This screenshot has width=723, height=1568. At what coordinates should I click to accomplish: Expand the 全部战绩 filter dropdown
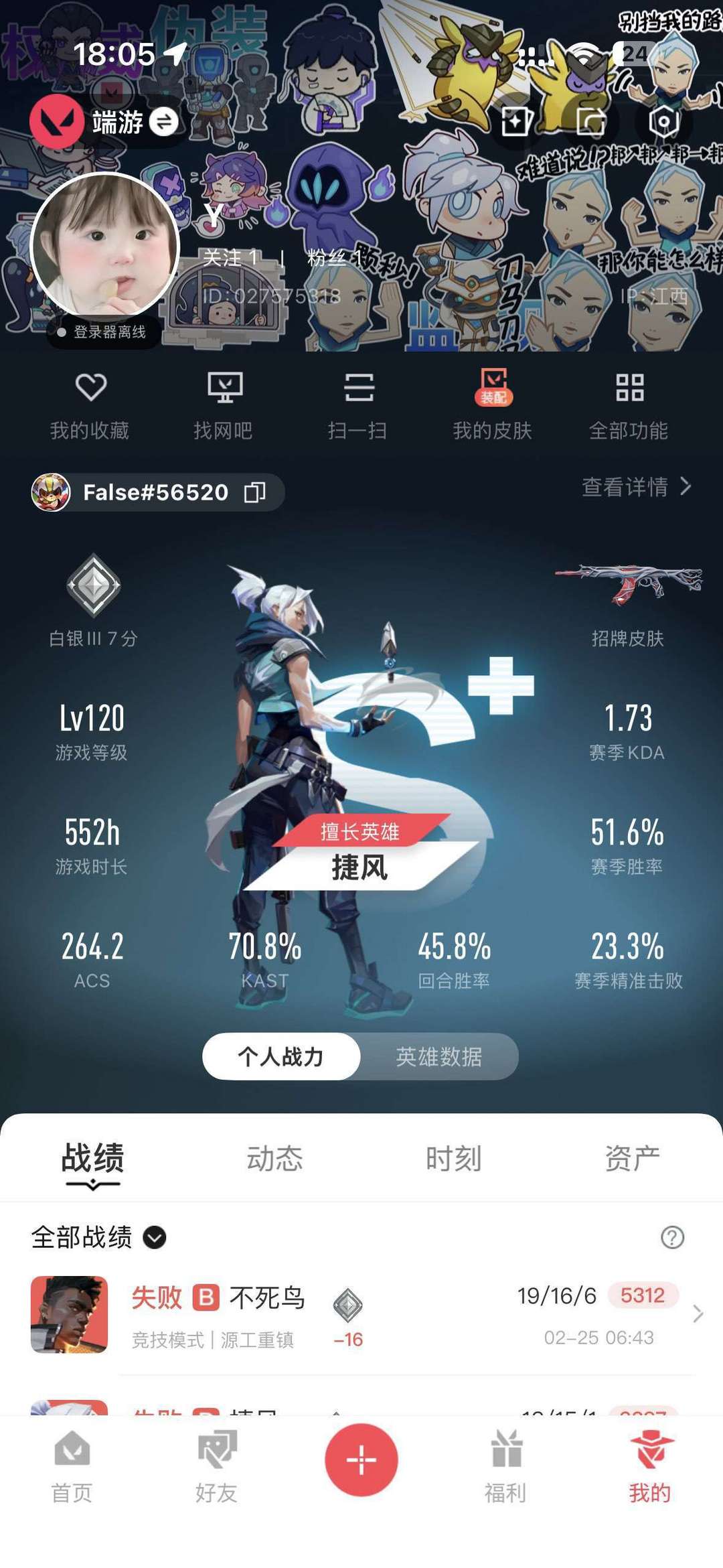tap(155, 1237)
